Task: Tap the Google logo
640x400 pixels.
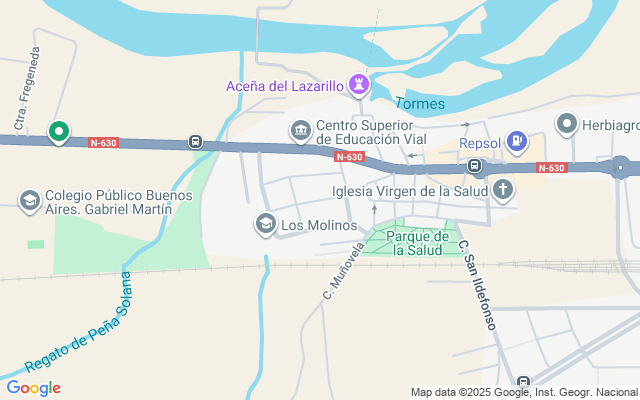Action: coord(33,388)
